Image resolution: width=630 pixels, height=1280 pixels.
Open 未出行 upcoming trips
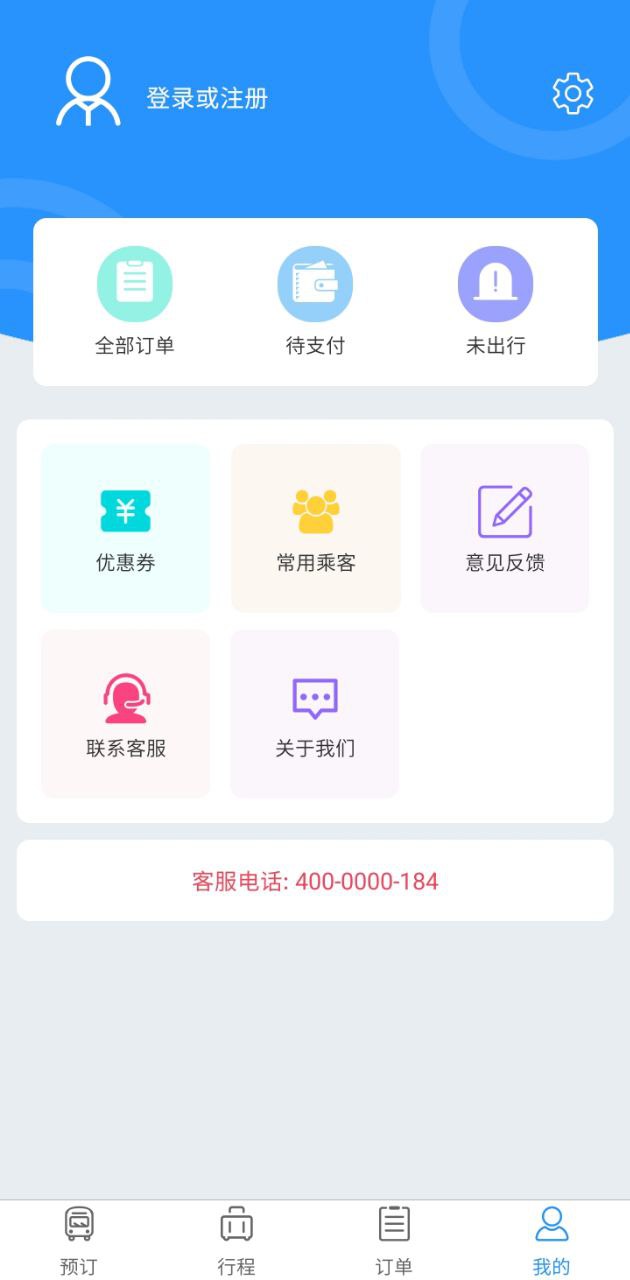point(495,301)
